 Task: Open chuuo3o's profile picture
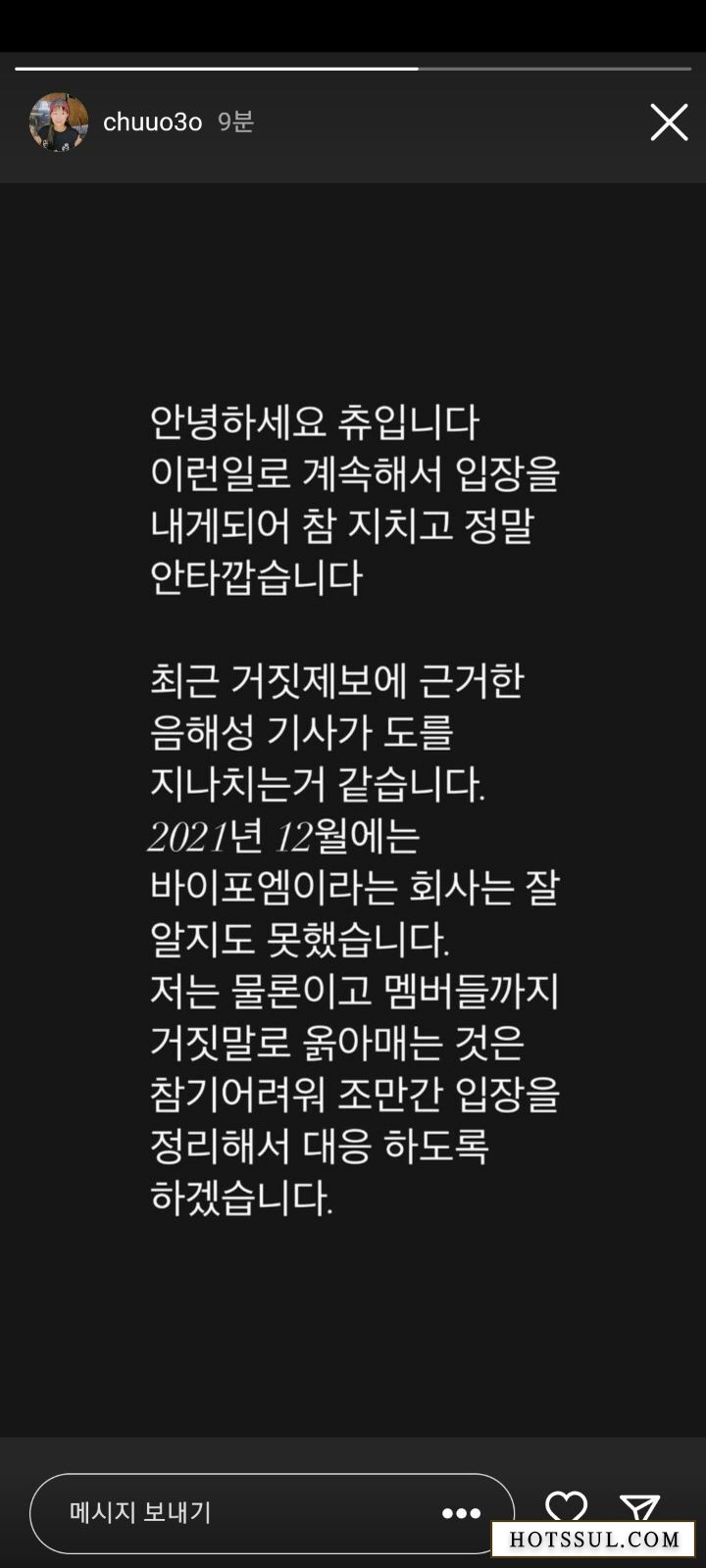59,122
